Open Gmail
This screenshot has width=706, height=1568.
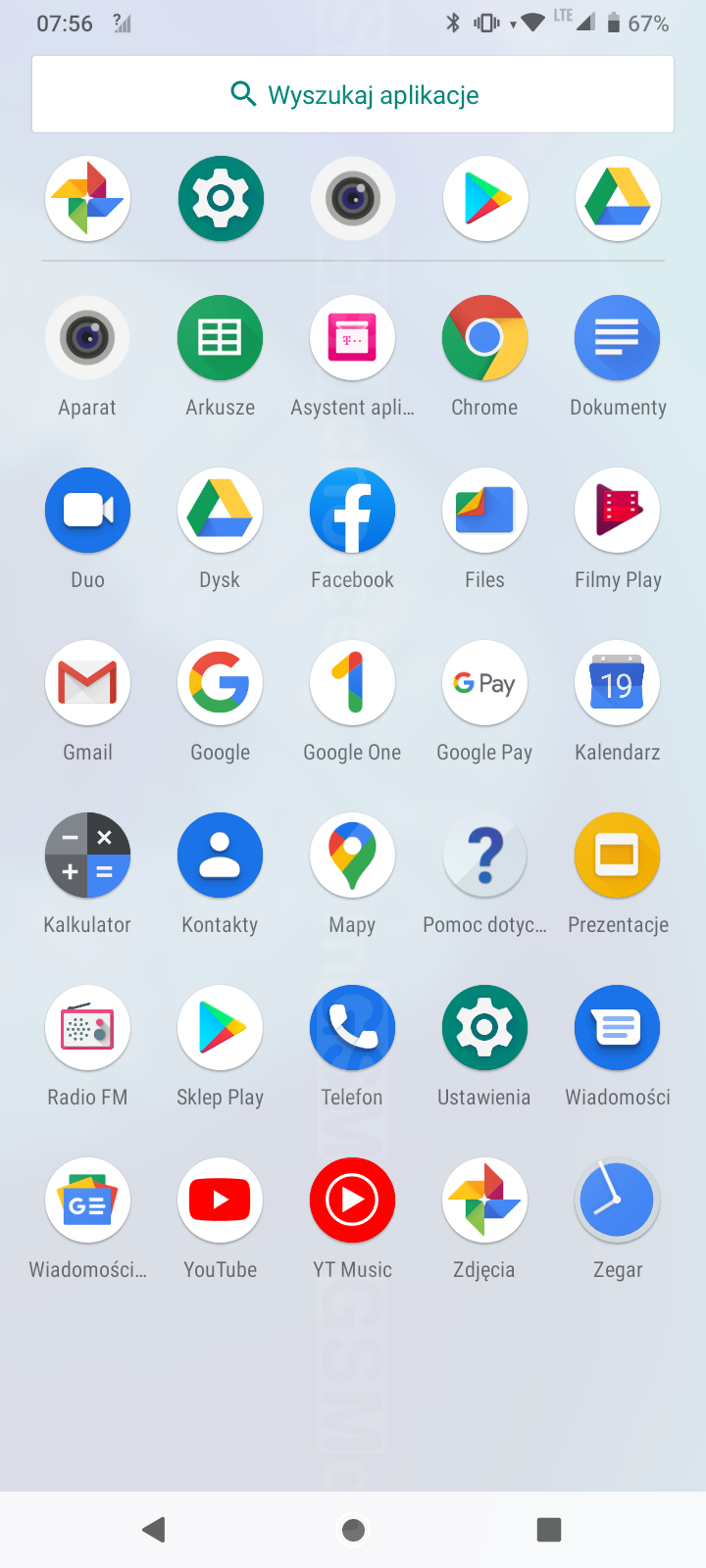tap(87, 683)
